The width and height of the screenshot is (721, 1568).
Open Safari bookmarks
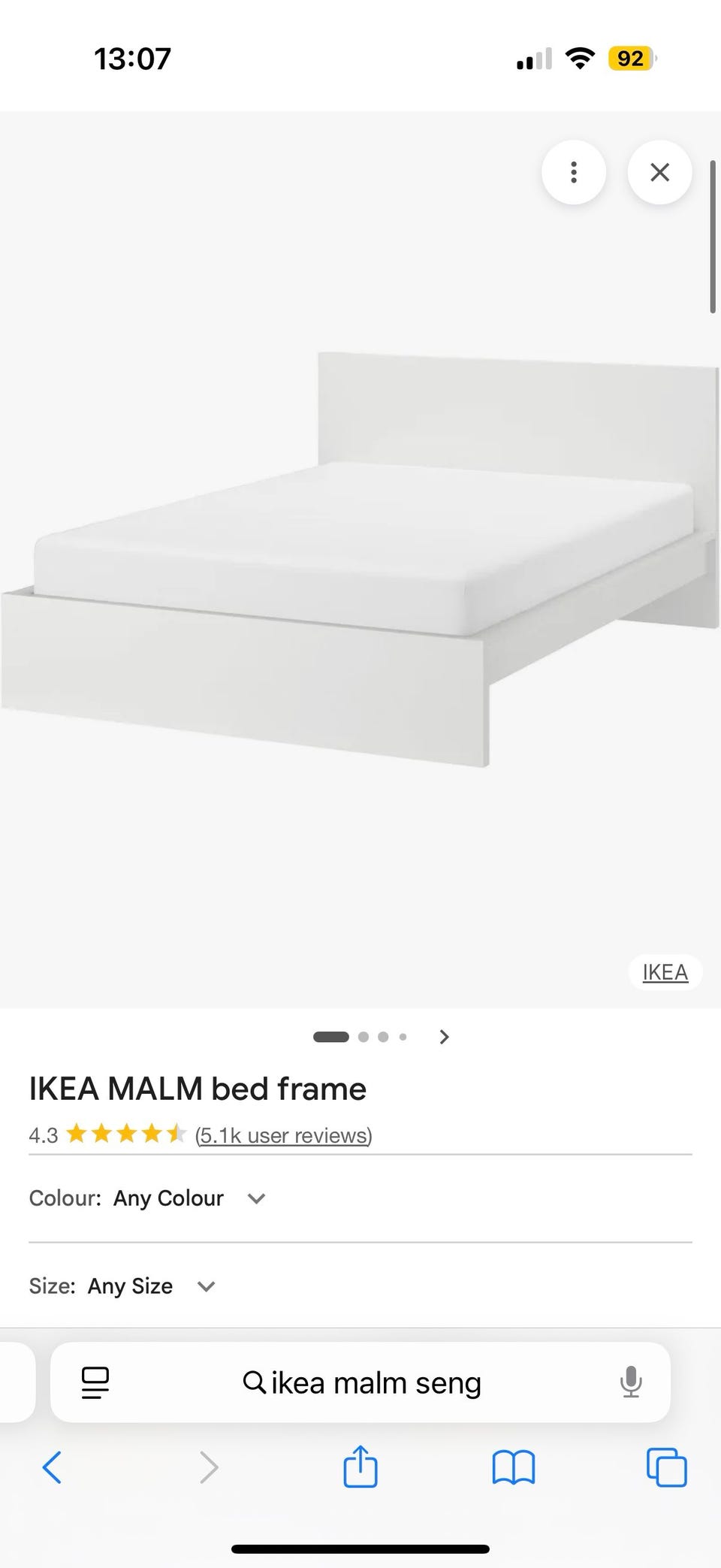514,1467
